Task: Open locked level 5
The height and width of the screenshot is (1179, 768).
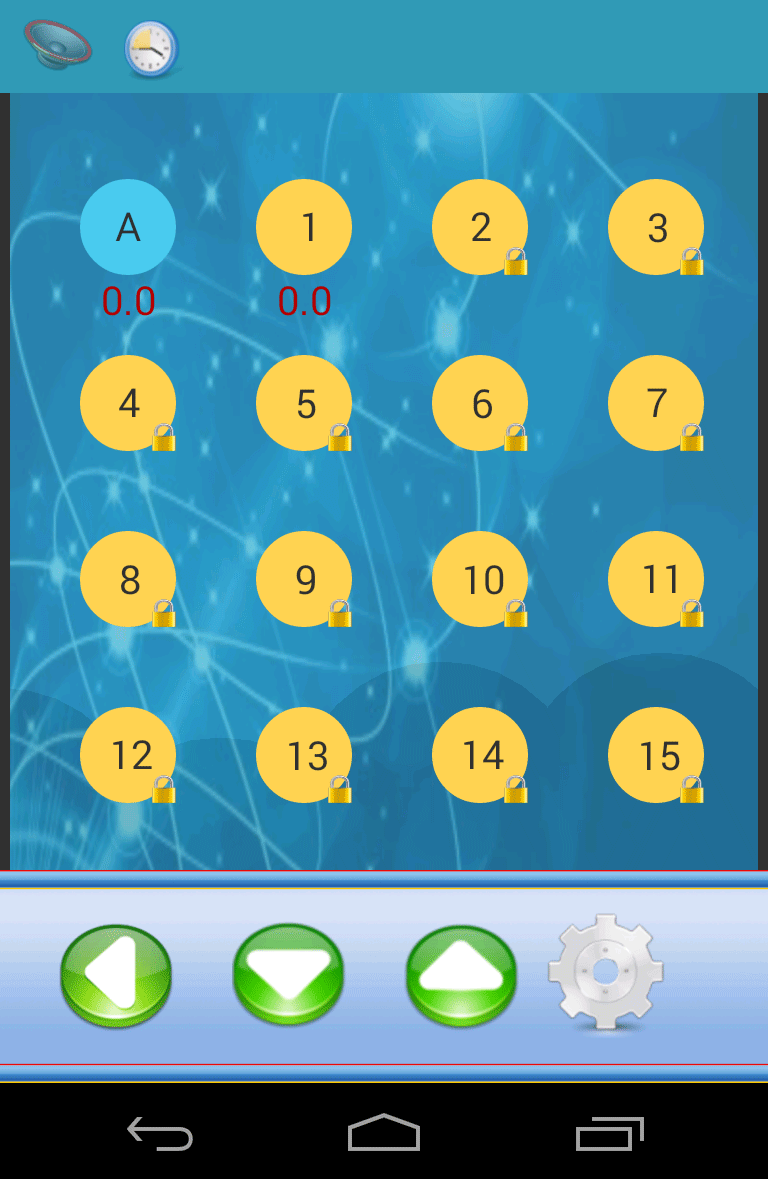Action: (x=304, y=403)
